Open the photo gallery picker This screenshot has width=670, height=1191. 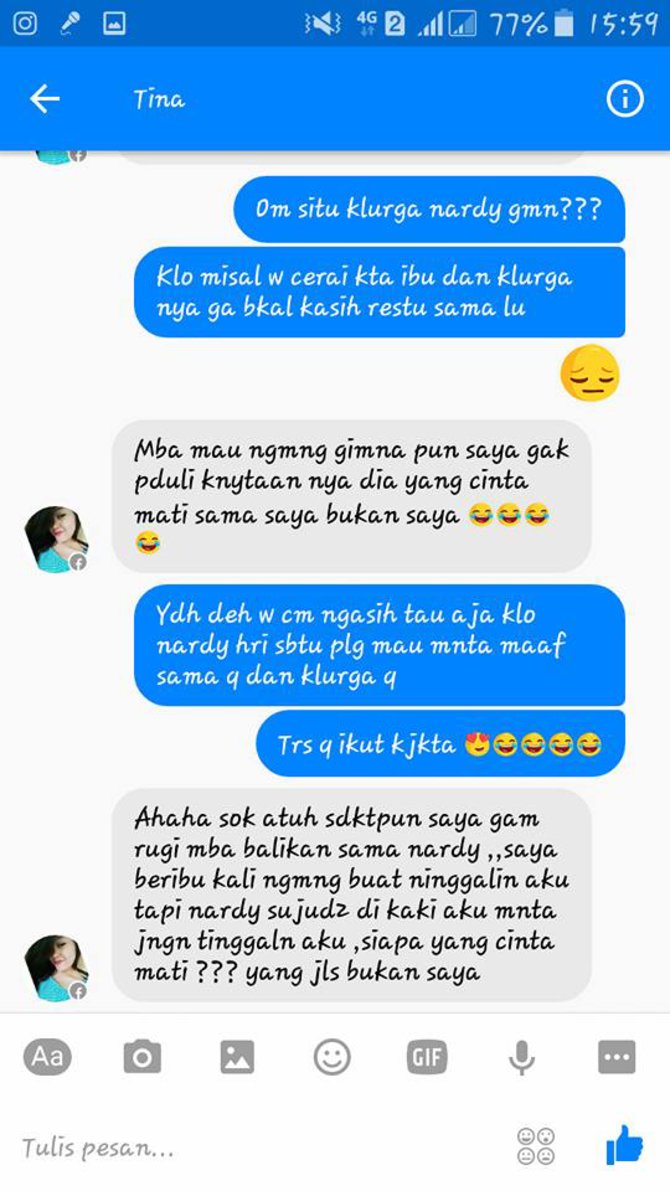click(x=237, y=1056)
